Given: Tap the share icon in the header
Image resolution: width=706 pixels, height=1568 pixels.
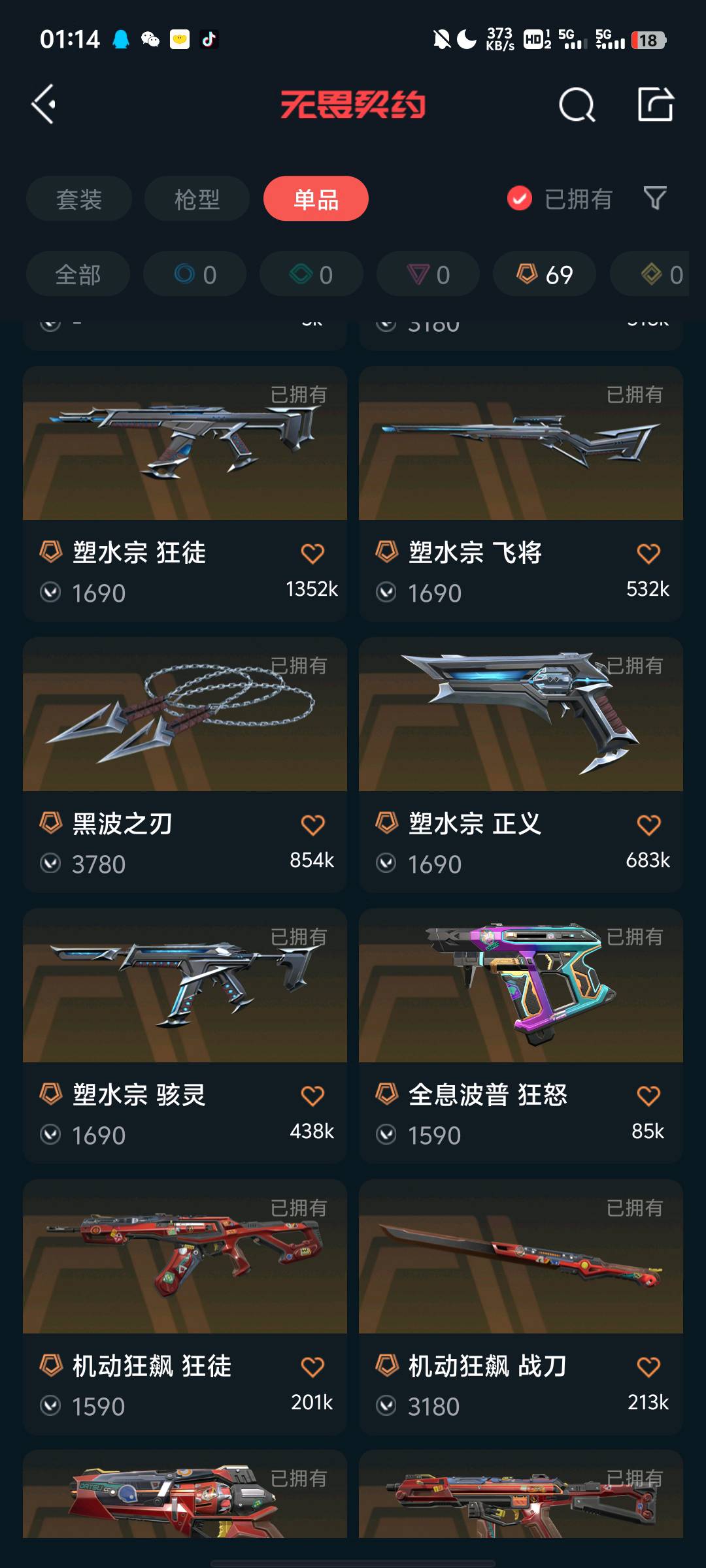Looking at the screenshot, I should click(x=656, y=104).
